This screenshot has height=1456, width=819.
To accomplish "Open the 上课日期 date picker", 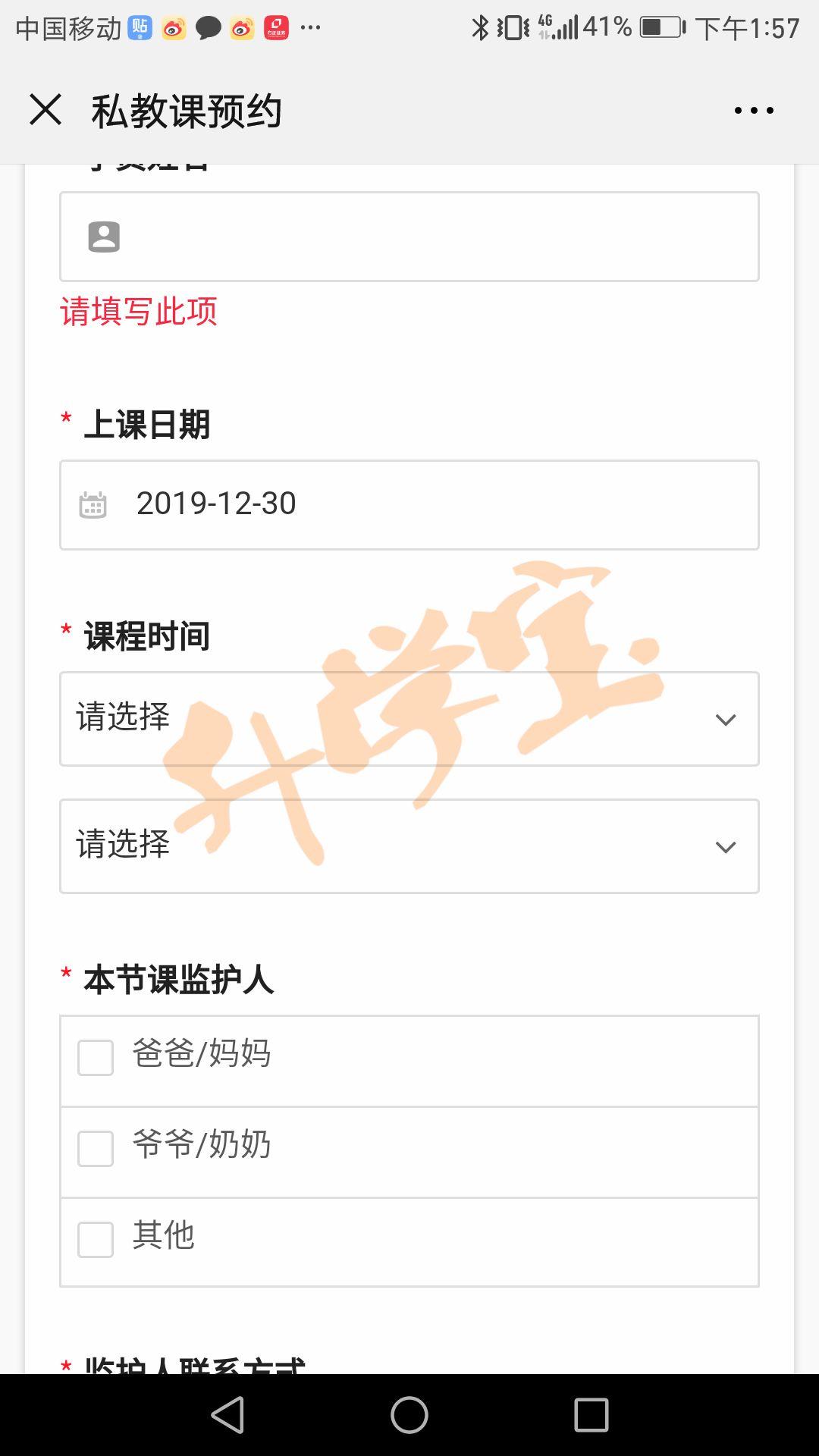I will click(x=409, y=505).
